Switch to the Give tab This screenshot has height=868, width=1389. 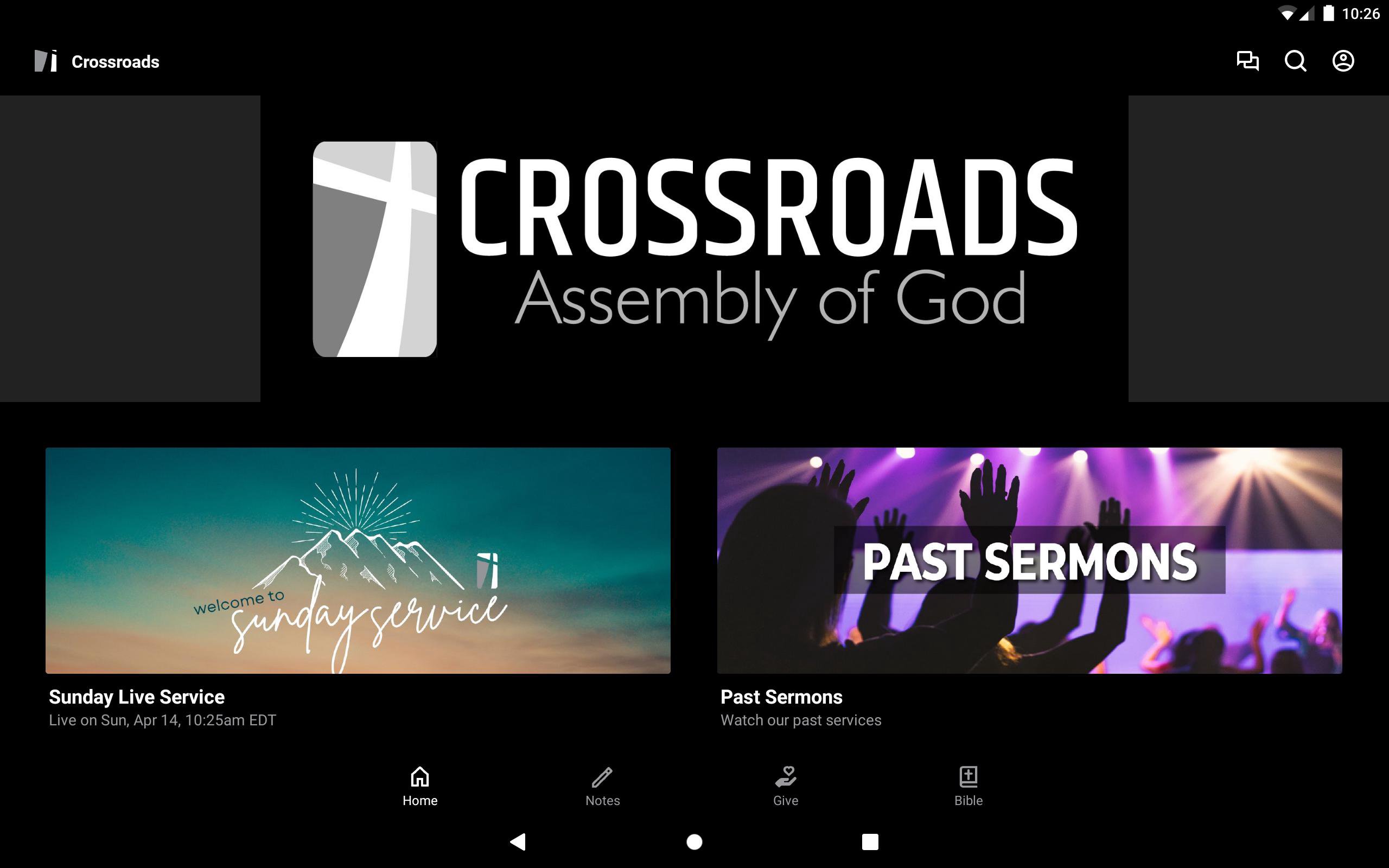coord(785,786)
